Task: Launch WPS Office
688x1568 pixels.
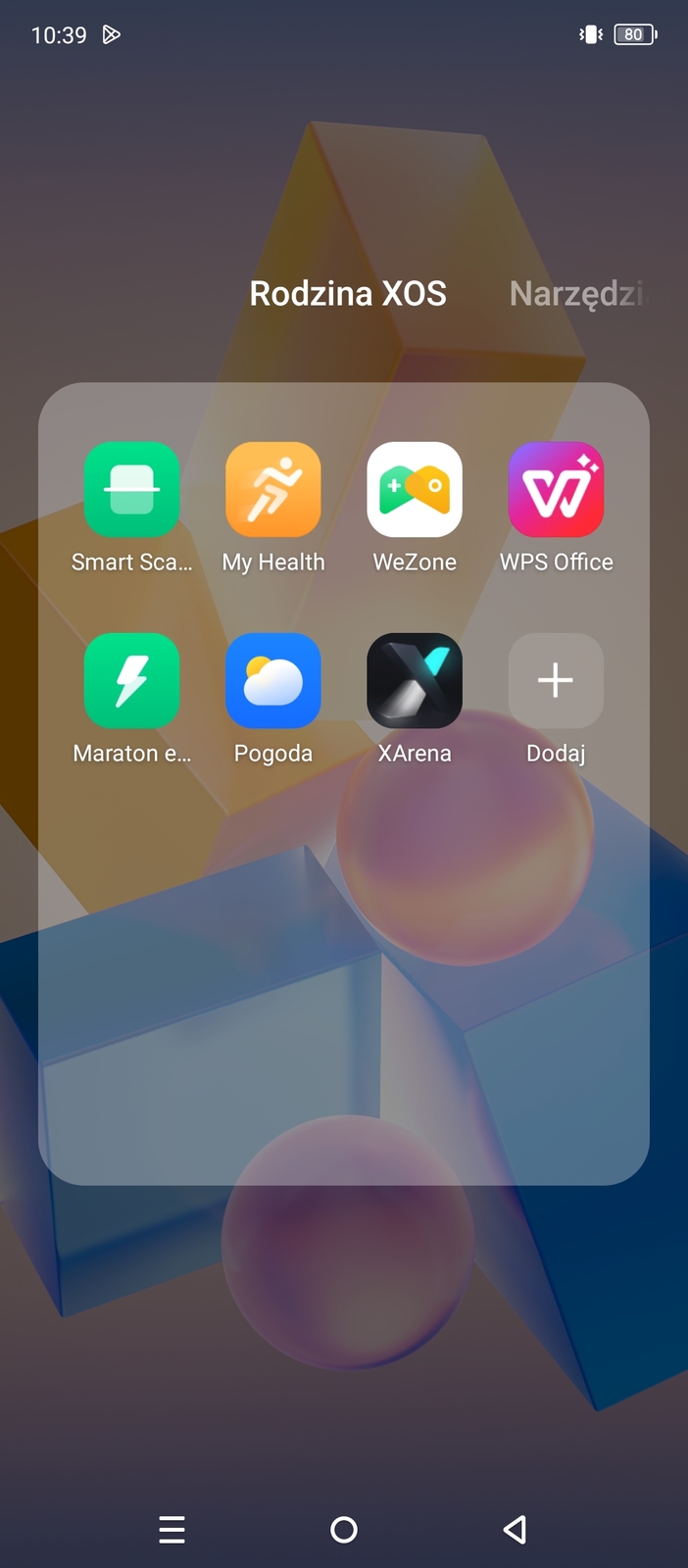Action: pyautogui.click(x=556, y=490)
